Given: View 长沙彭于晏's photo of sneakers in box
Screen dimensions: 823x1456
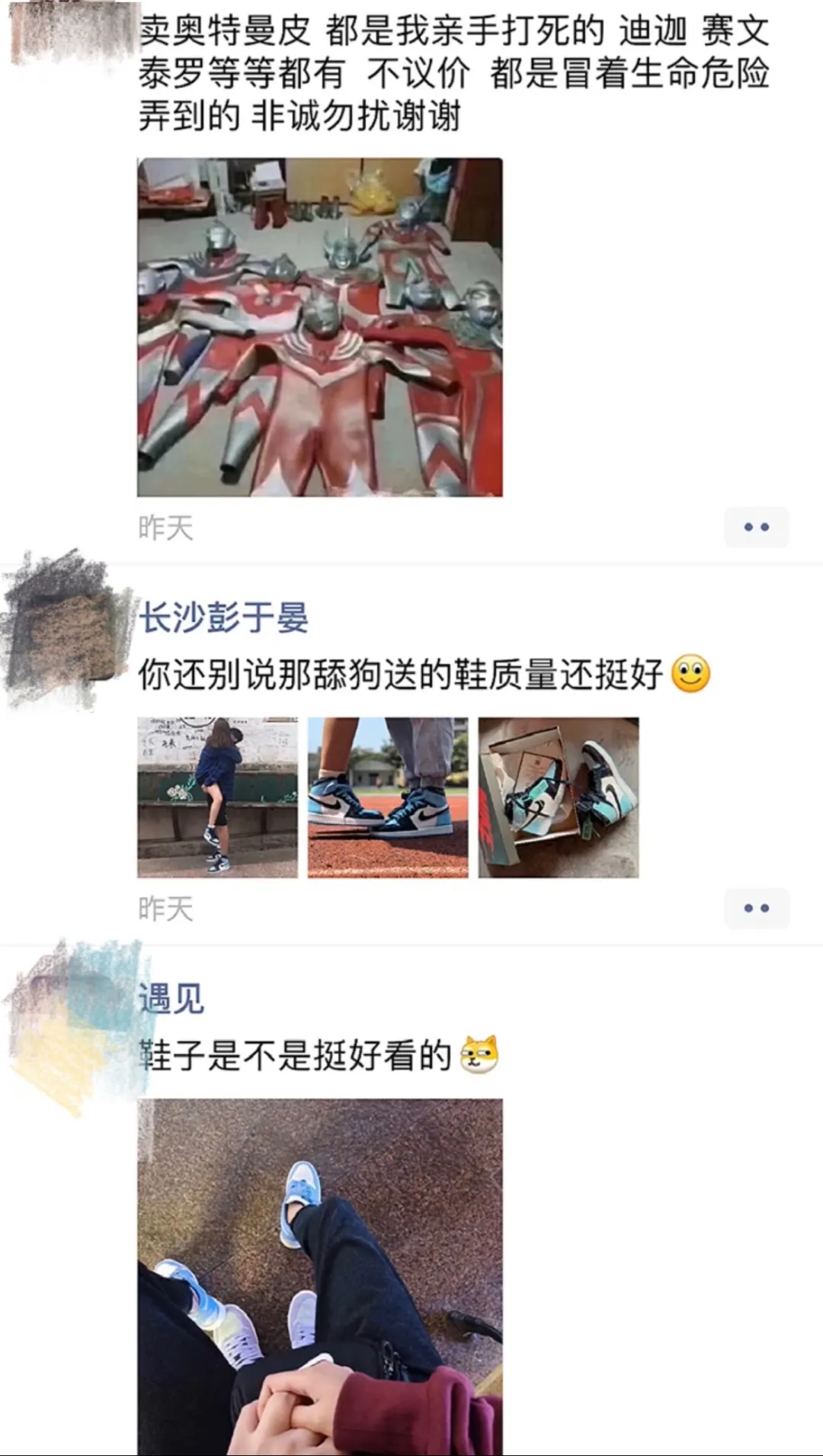Looking at the screenshot, I should click(559, 797).
